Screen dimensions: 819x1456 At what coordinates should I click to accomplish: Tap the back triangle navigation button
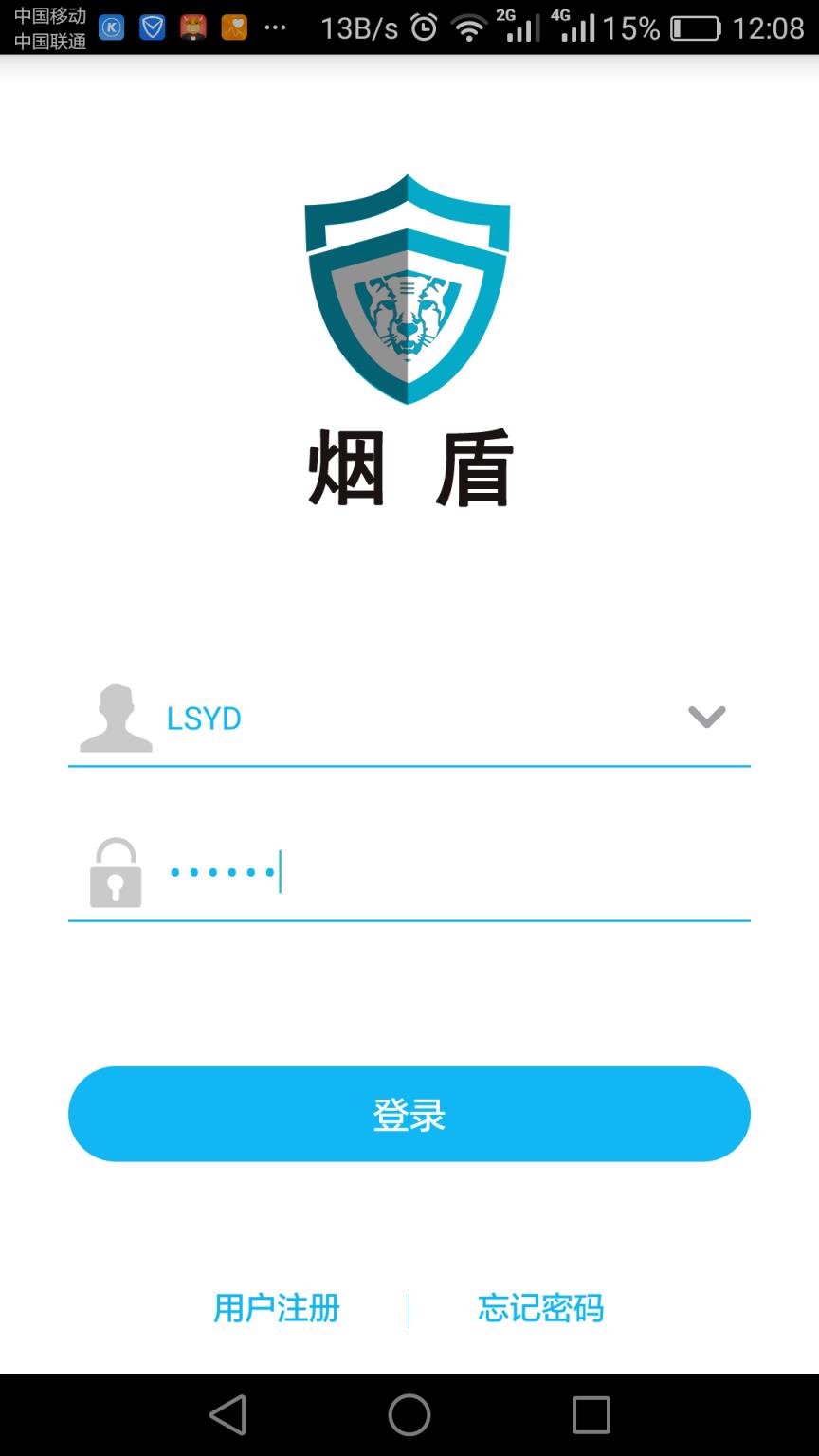coord(227,1414)
